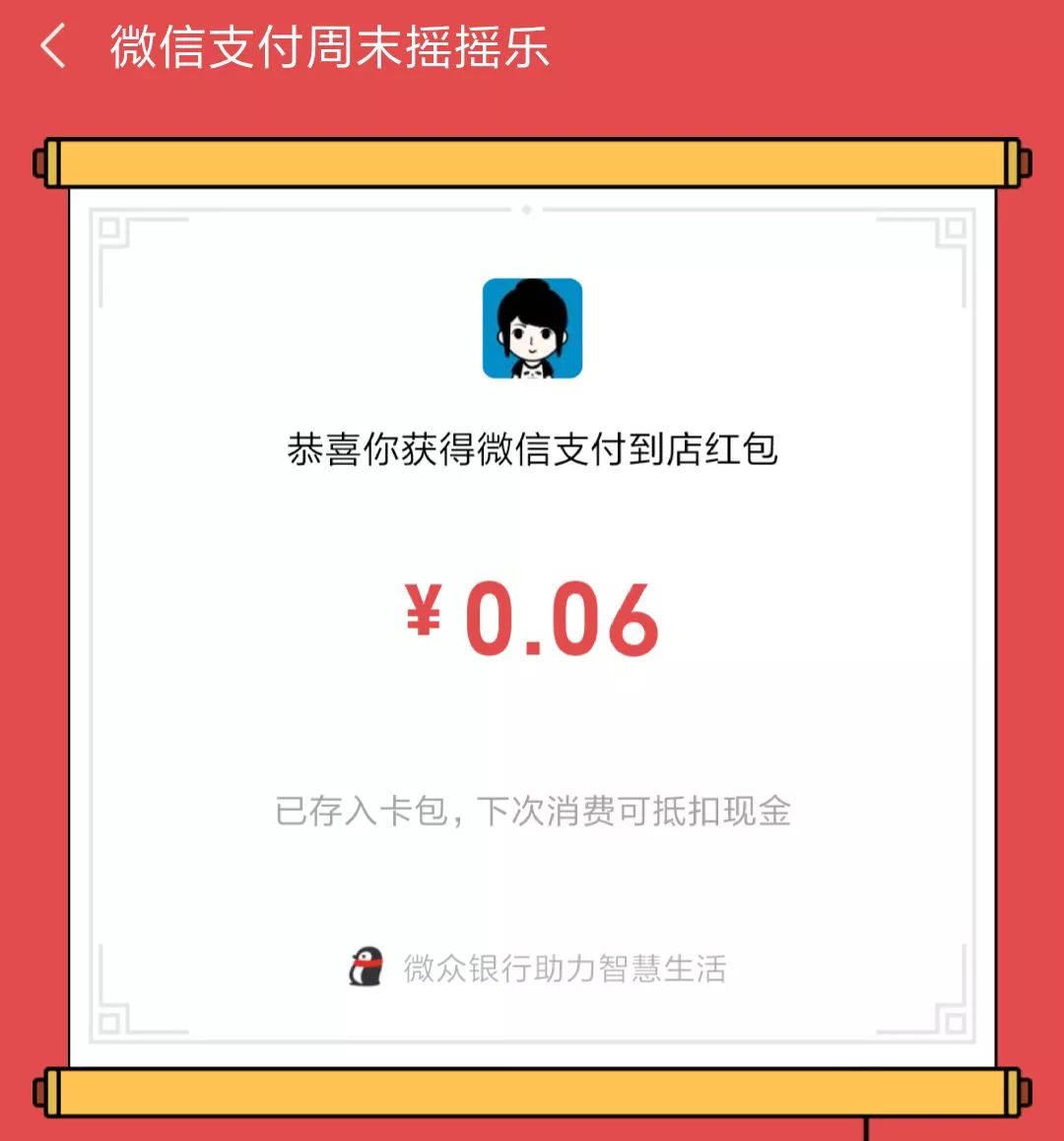Click the blue profile picture on the card
This screenshot has width=1064, height=1141.
[532, 329]
